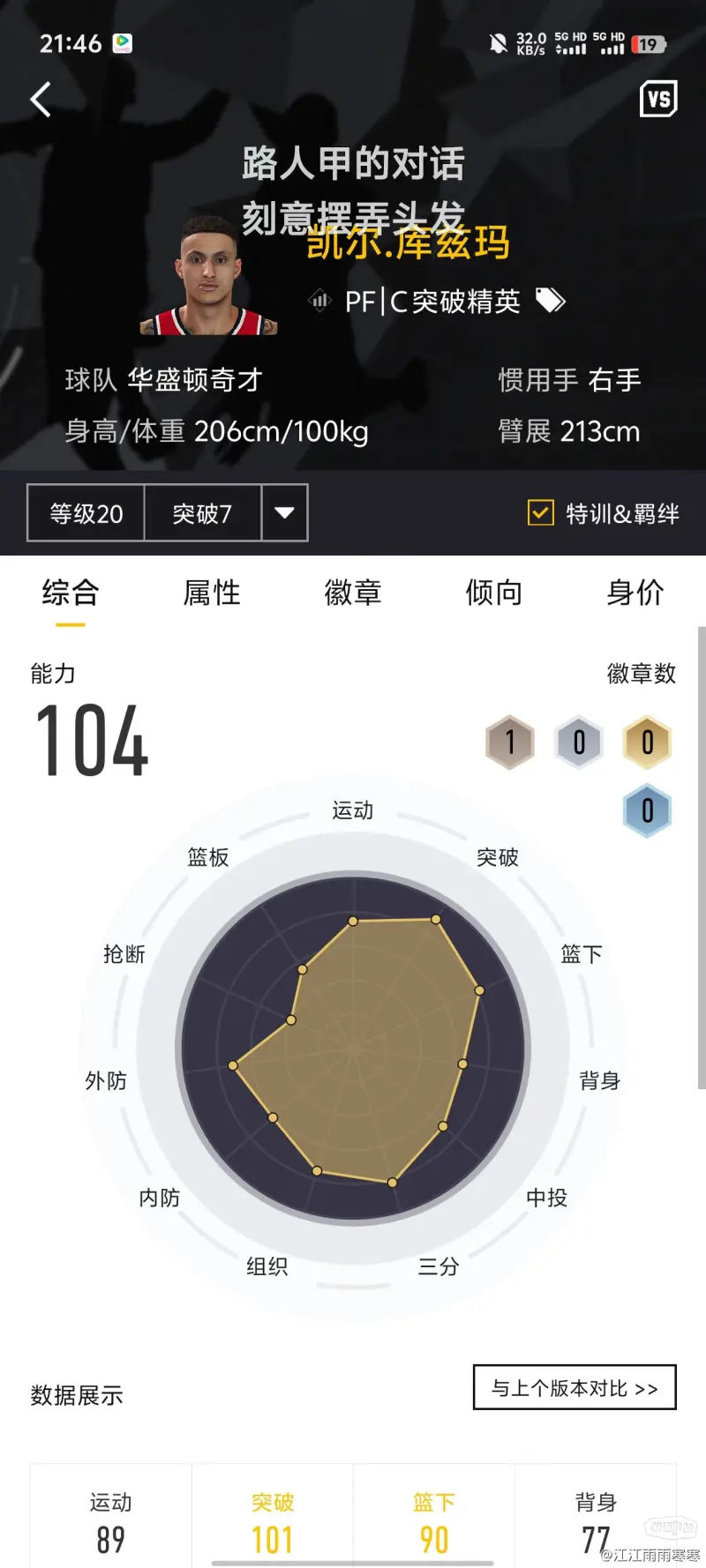Image resolution: width=706 pixels, height=1568 pixels.
Task: Switch to the 身价 tab
Action: tap(635, 593)
